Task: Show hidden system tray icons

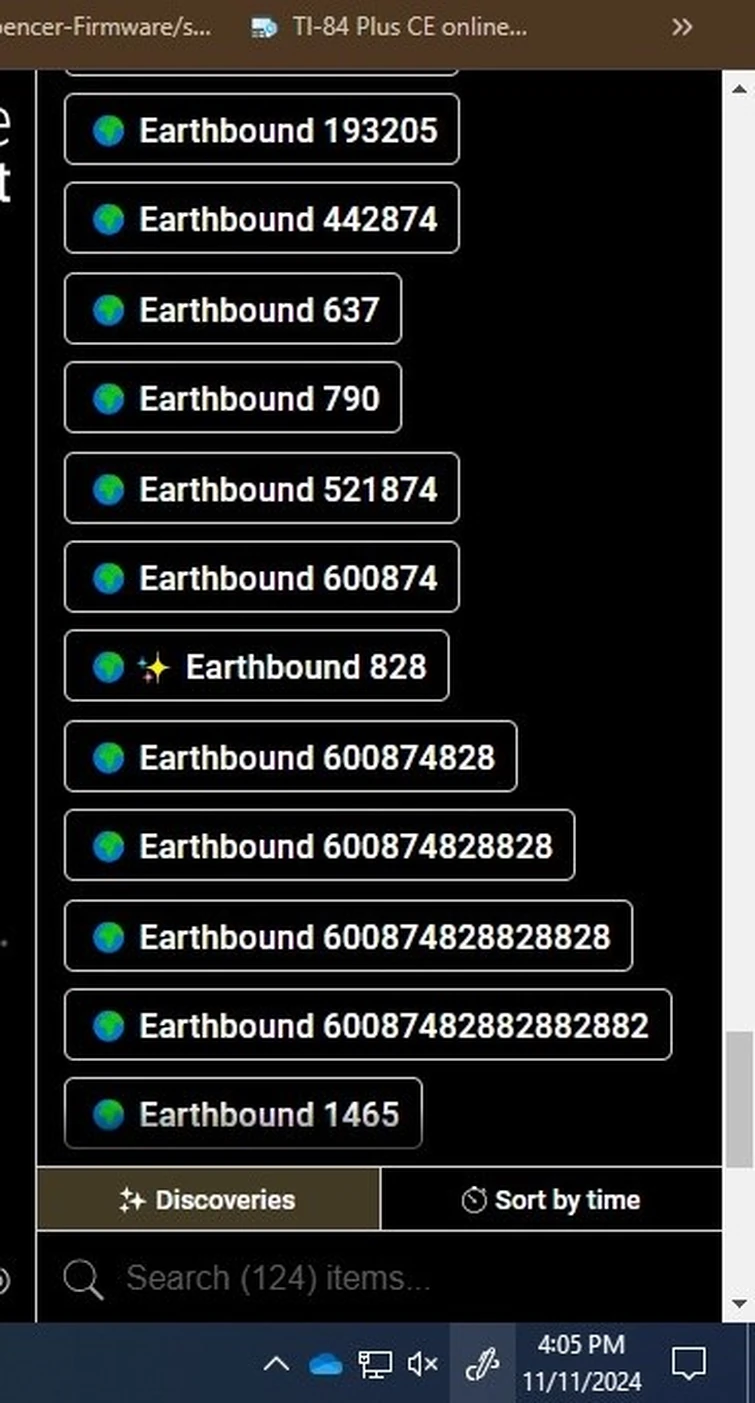Action: [276, 1363]
